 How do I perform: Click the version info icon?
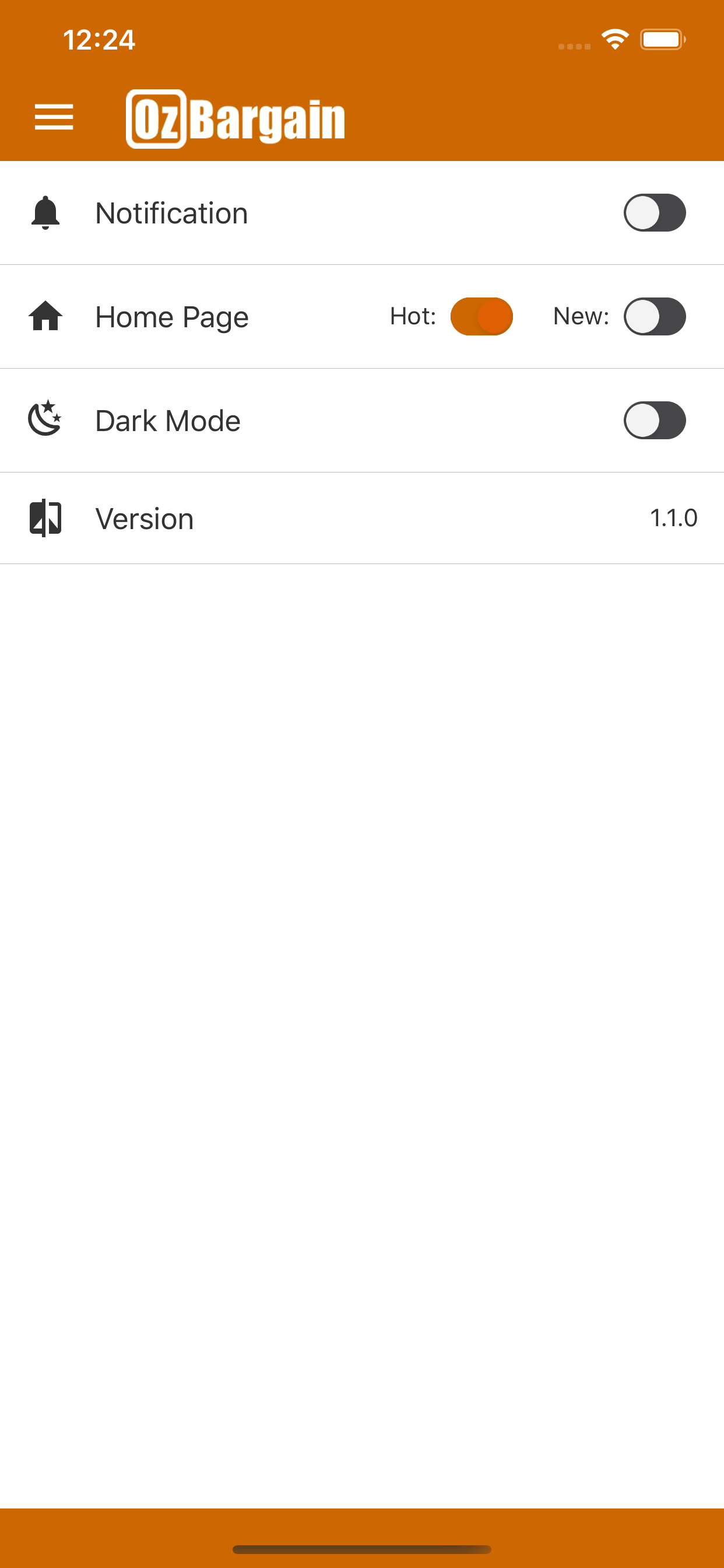(44, 517)
